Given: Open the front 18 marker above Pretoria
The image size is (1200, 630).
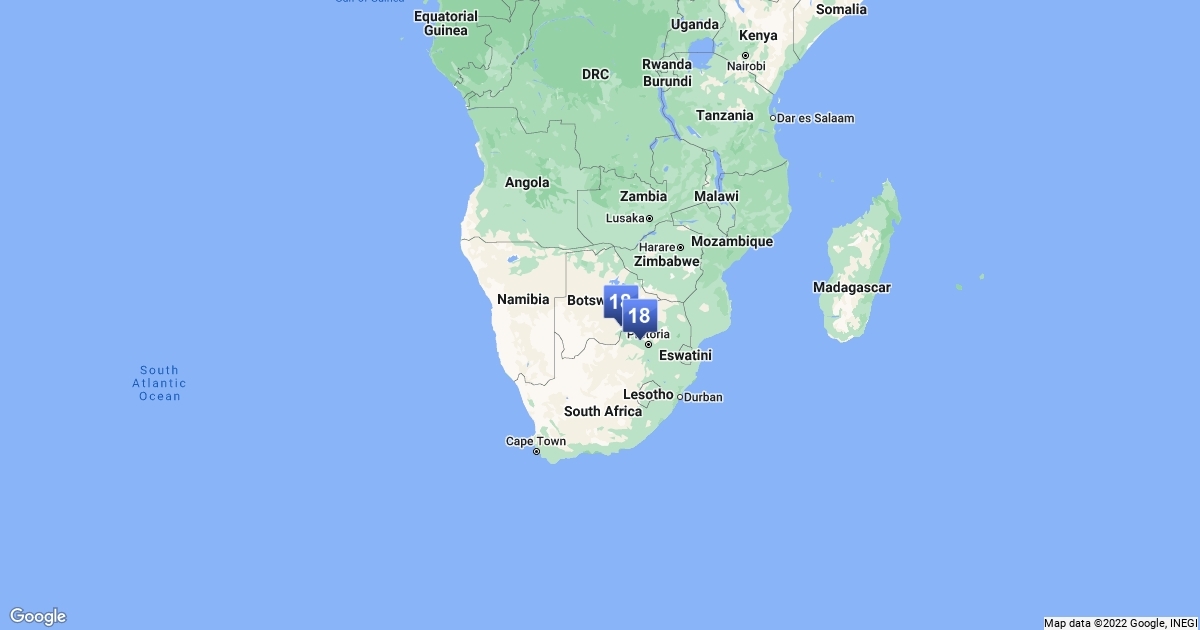Looking at the screenshot, I should click(640, 316).
